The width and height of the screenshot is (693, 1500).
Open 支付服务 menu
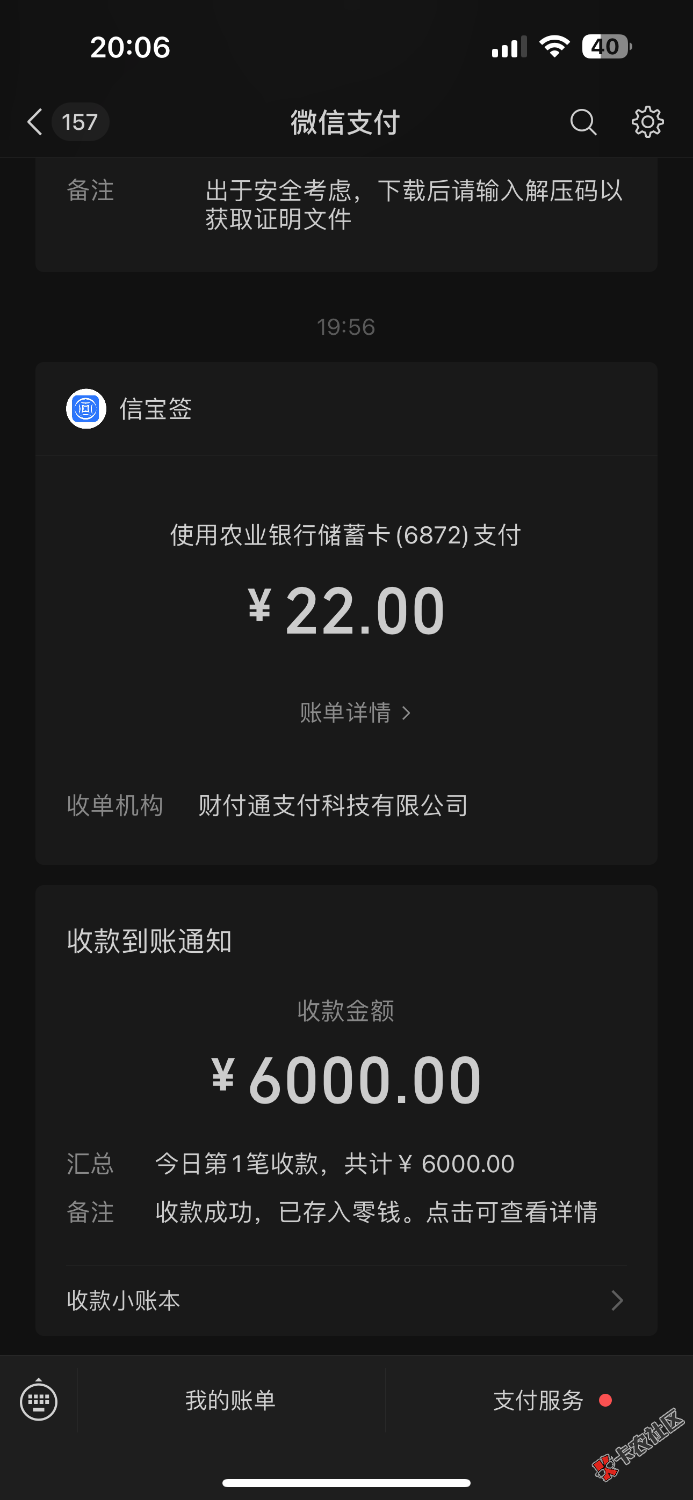pyautogui.click(x=539, y=1400)
